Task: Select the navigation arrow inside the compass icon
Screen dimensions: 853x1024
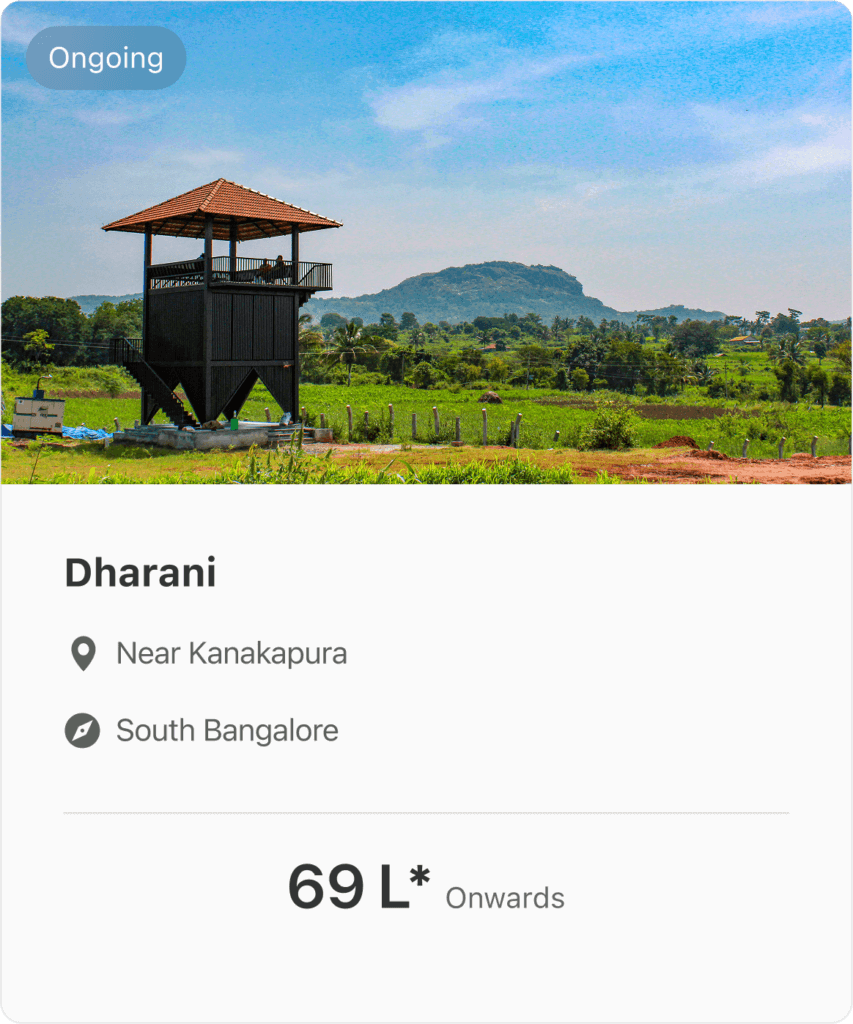Action: pos(84,730)
